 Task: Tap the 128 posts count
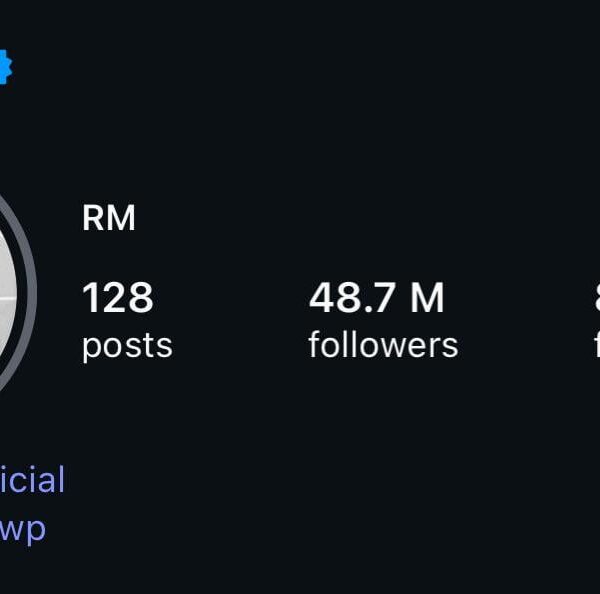(x=126, y=320)
